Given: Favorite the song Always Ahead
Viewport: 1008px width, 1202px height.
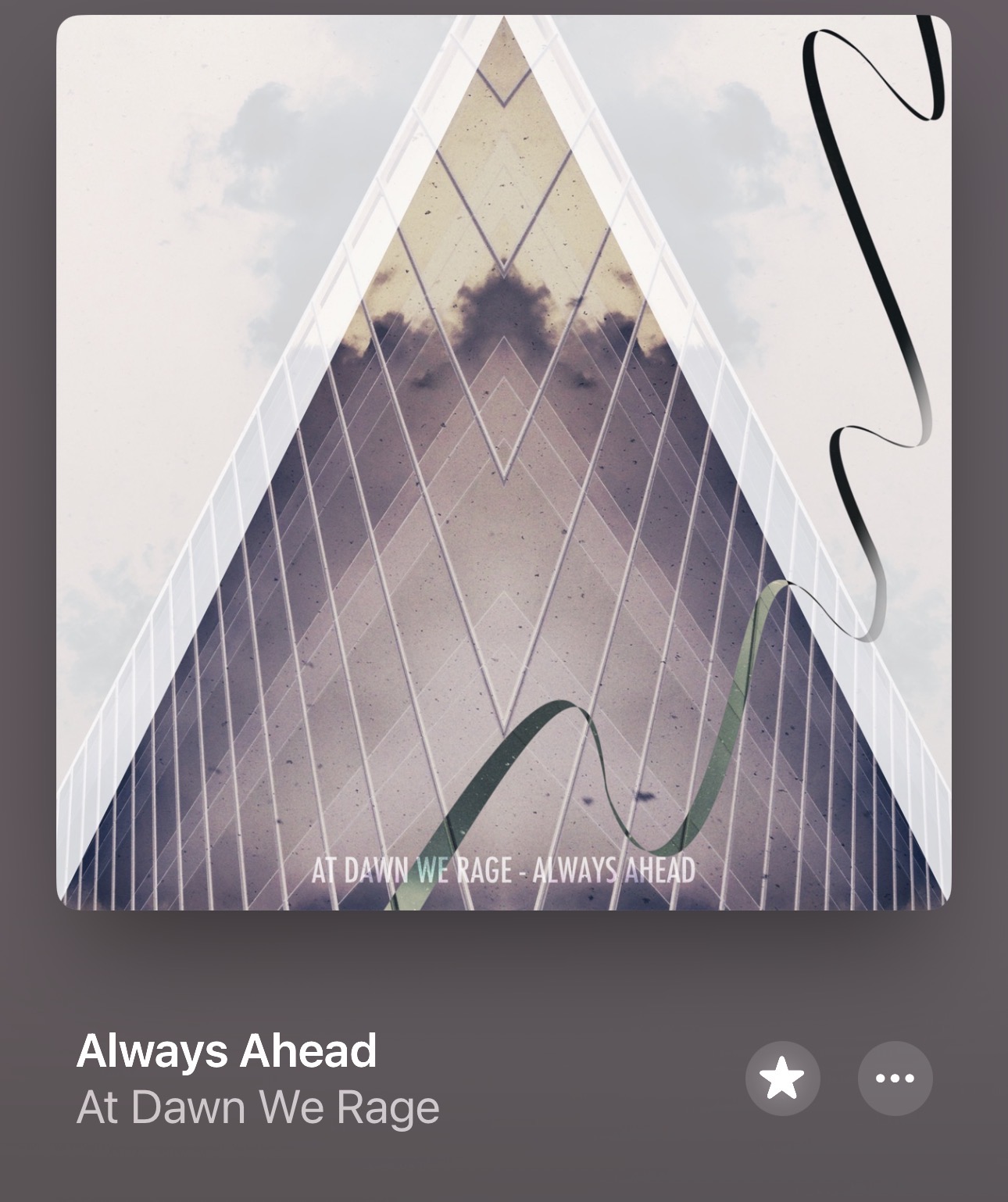Looking at the screenshot, I should (782, 1079).
